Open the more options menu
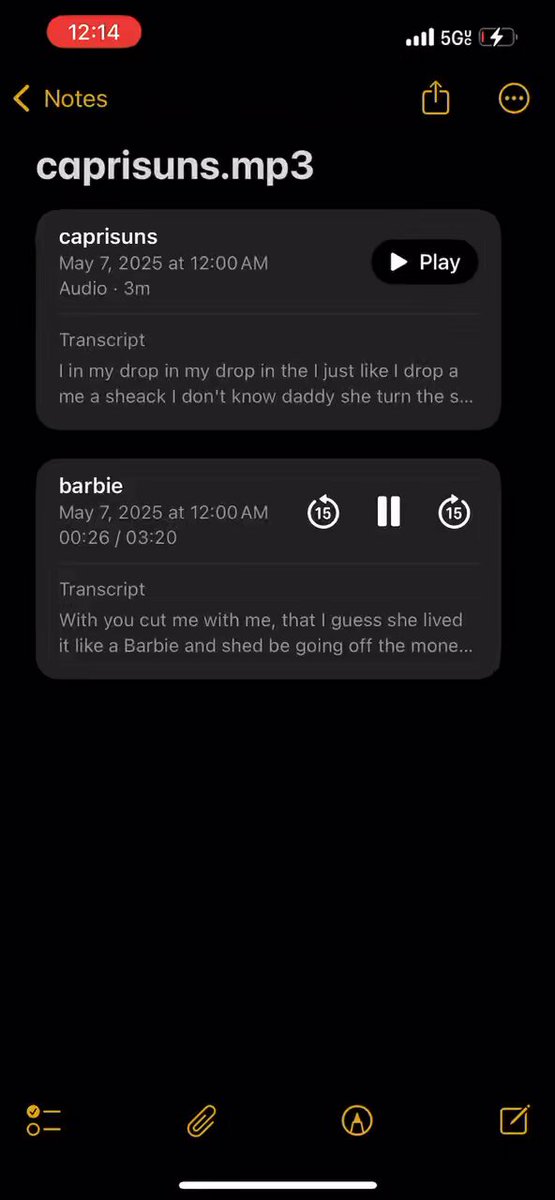 tap(514, 98)
